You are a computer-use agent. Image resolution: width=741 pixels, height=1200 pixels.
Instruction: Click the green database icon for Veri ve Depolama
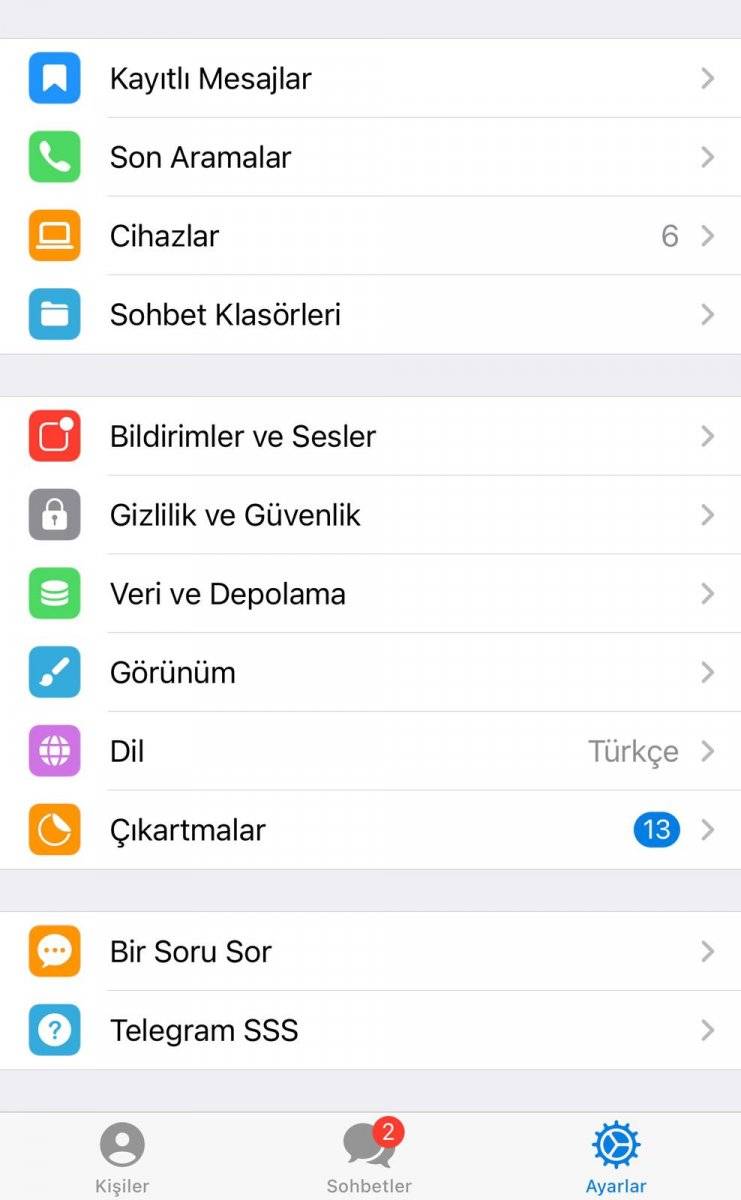point(55,593)
